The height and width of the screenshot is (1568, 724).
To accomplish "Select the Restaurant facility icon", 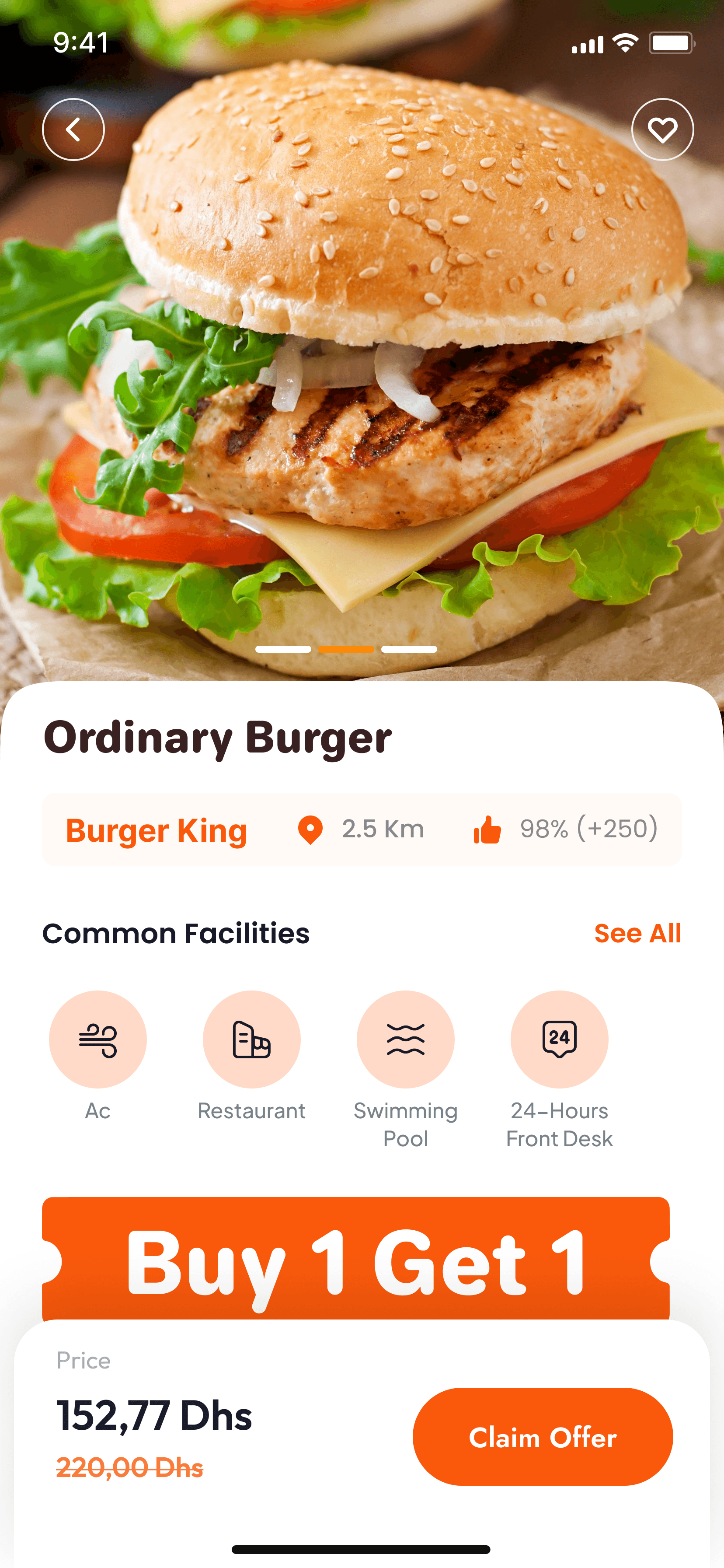I will (x=251, y=1039).
